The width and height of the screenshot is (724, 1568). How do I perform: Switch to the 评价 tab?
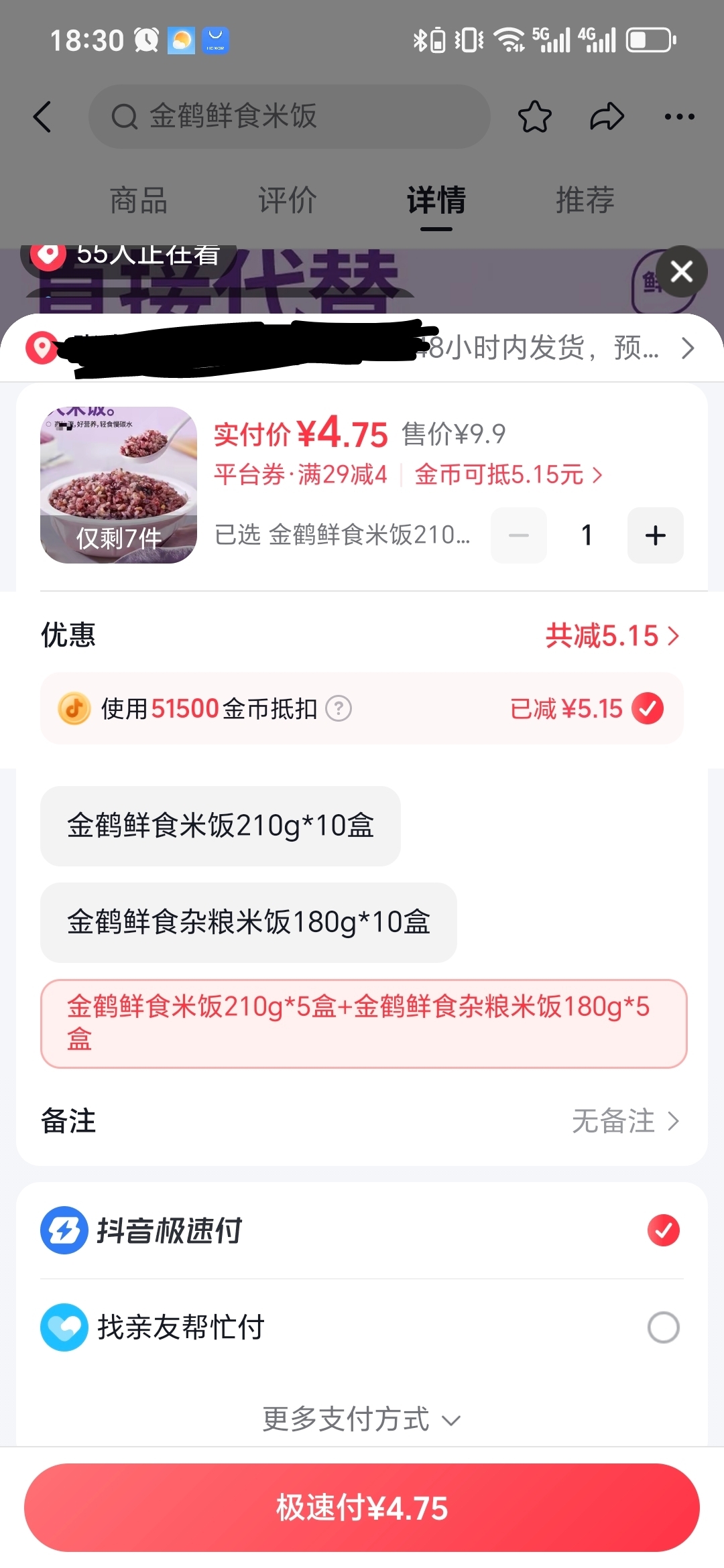tap(288, 200)
